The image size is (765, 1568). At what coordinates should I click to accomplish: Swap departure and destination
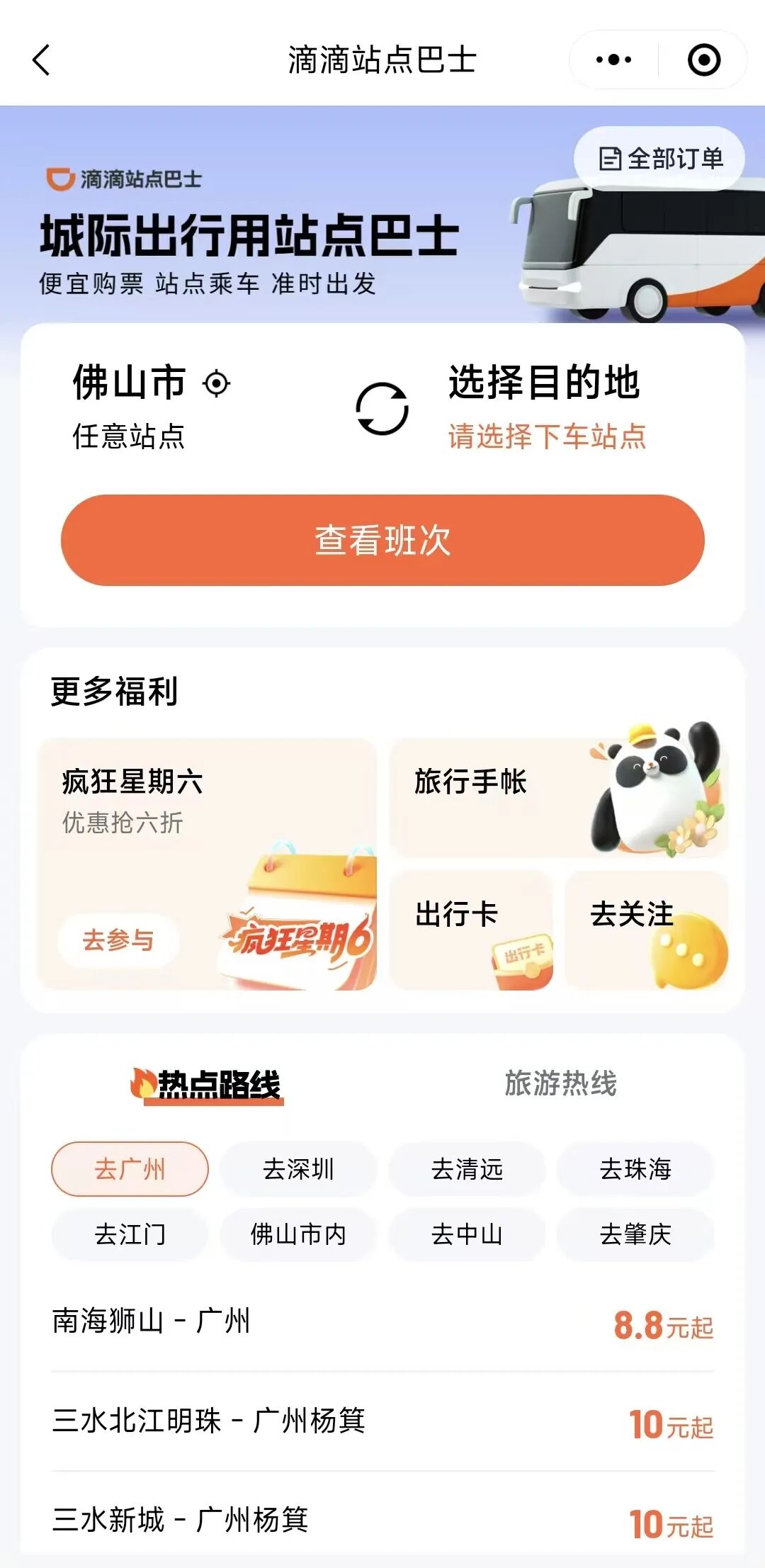point(382,410)
